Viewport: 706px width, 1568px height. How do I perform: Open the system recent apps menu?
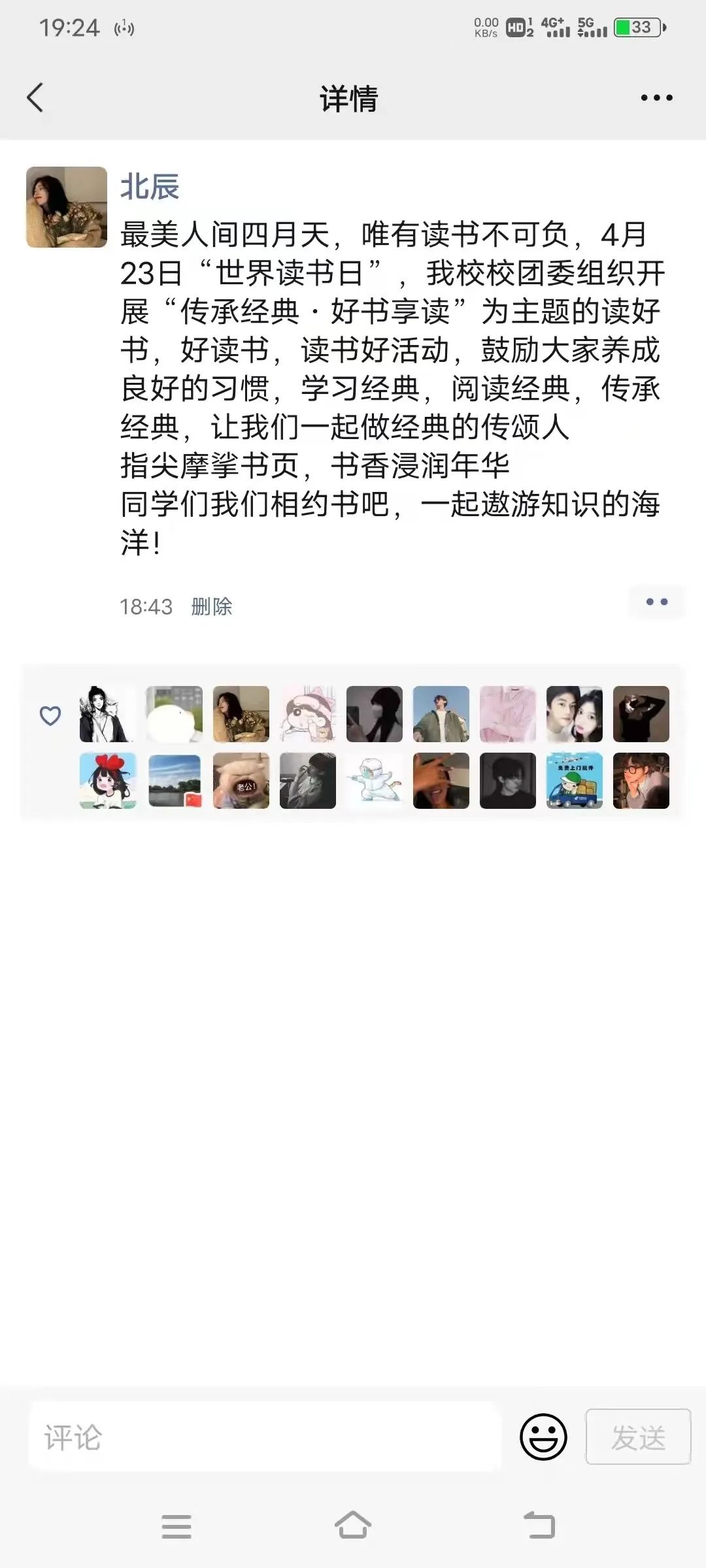[176, 1527]
